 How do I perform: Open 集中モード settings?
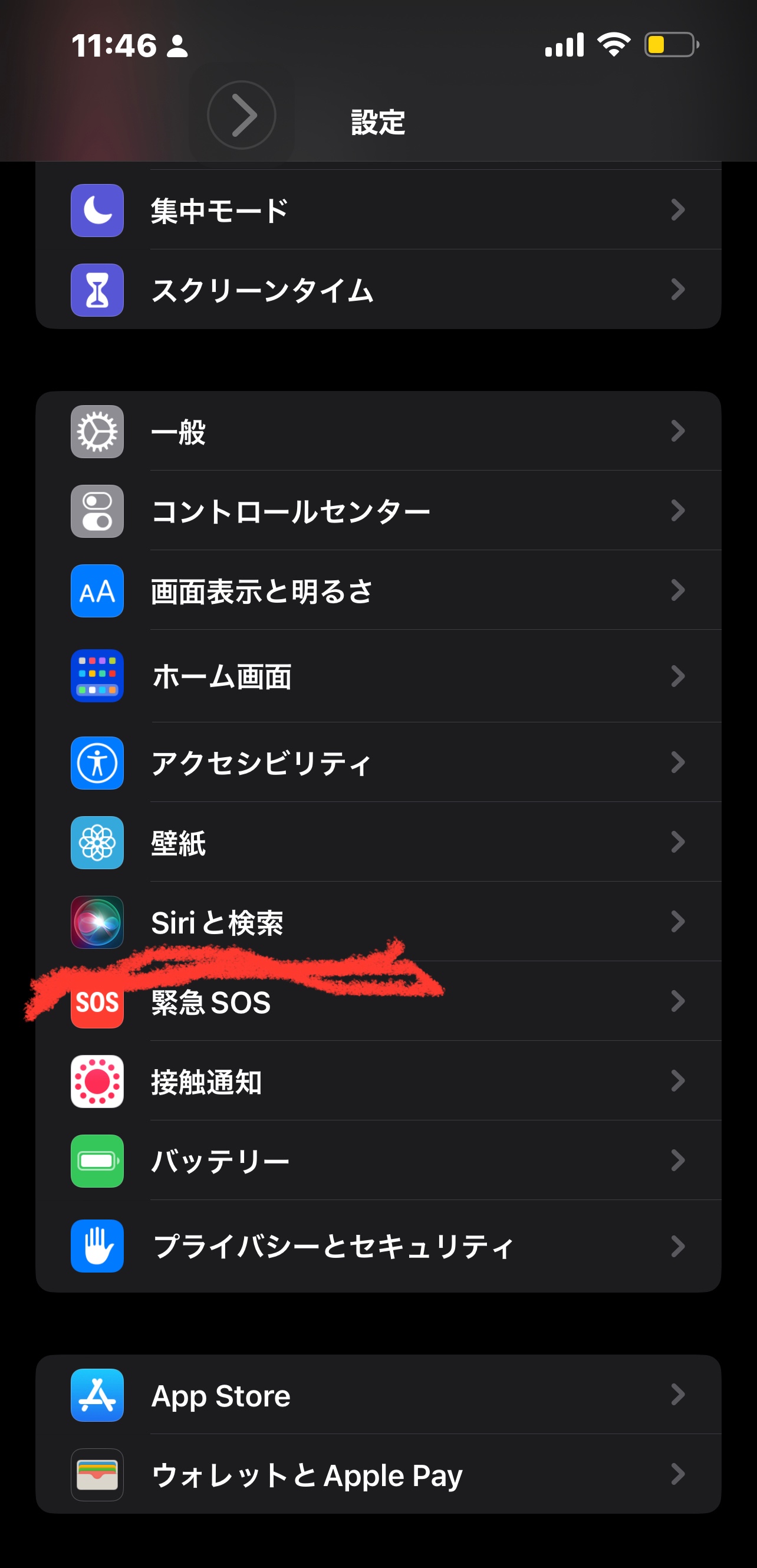(377, 211)
